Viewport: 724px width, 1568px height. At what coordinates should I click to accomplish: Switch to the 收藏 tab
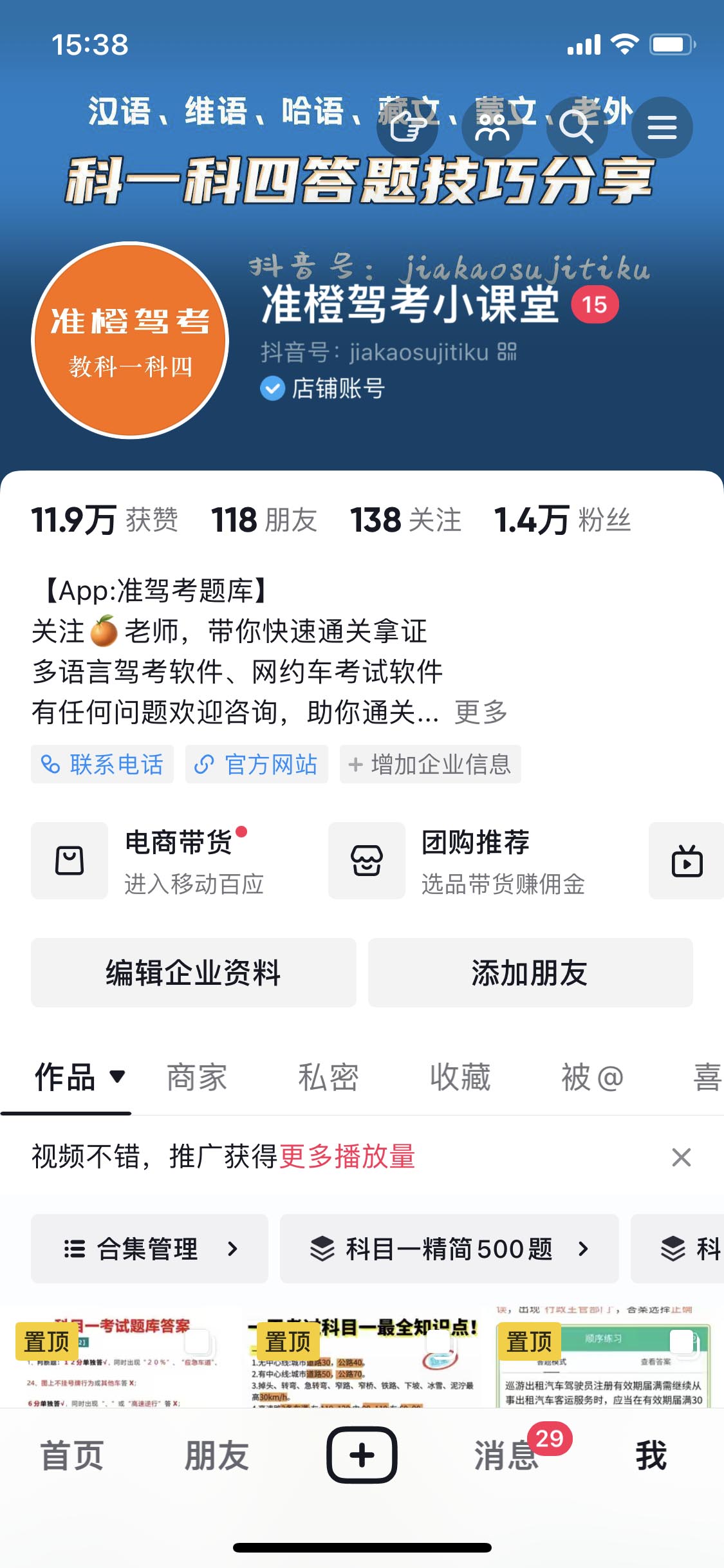click(460, 1078)
